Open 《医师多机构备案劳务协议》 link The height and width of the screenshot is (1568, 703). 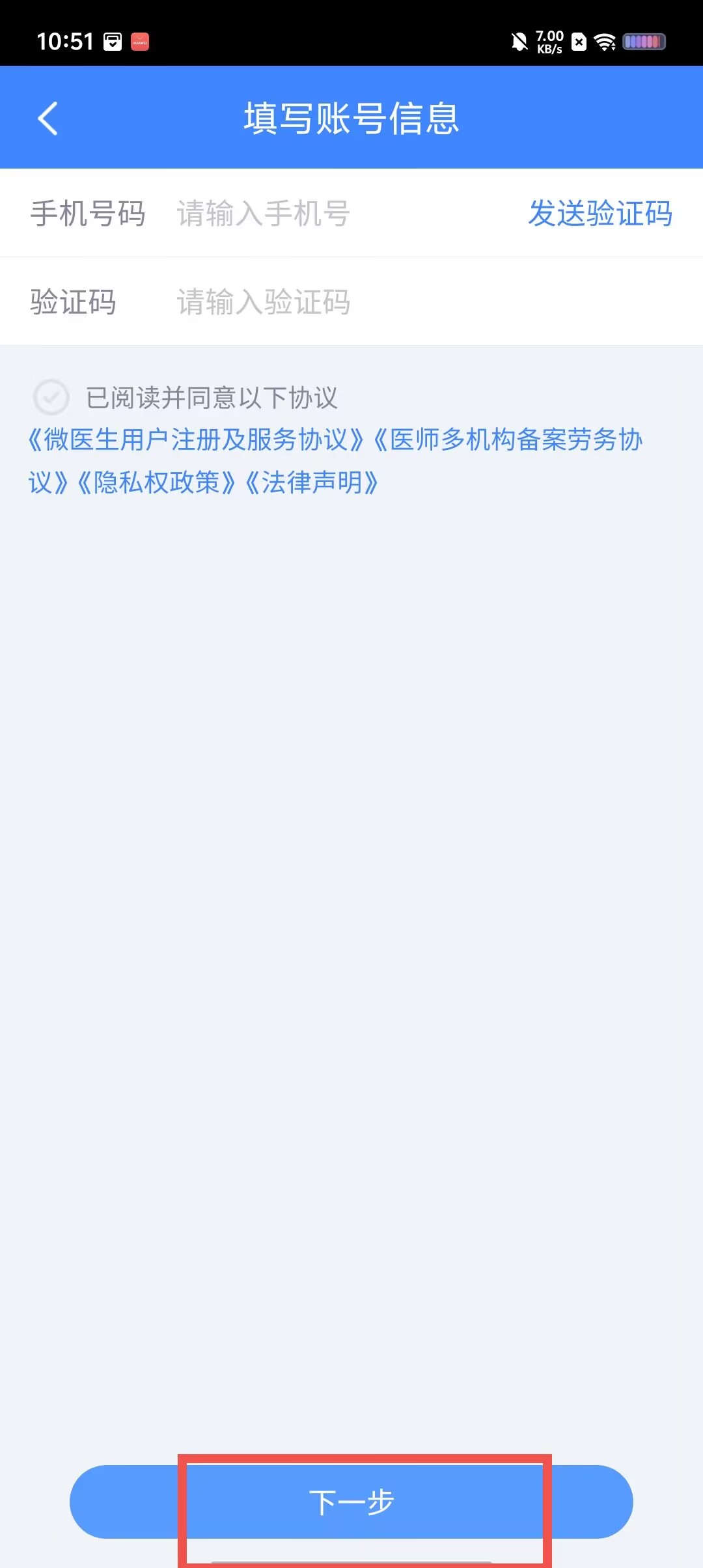508,440
